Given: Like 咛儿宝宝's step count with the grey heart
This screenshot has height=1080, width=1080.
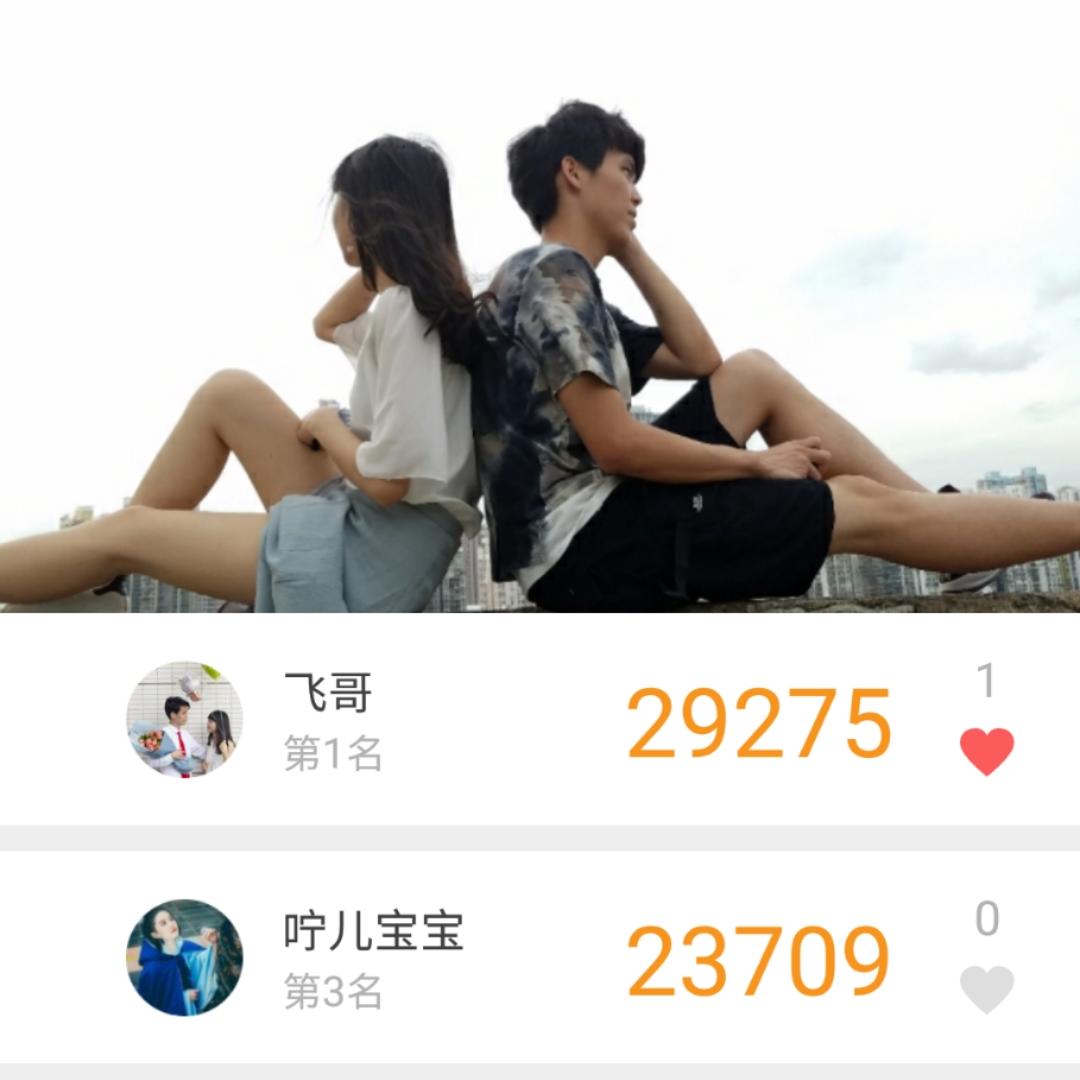Looking at the screenshot, I should tap(986, 988).
